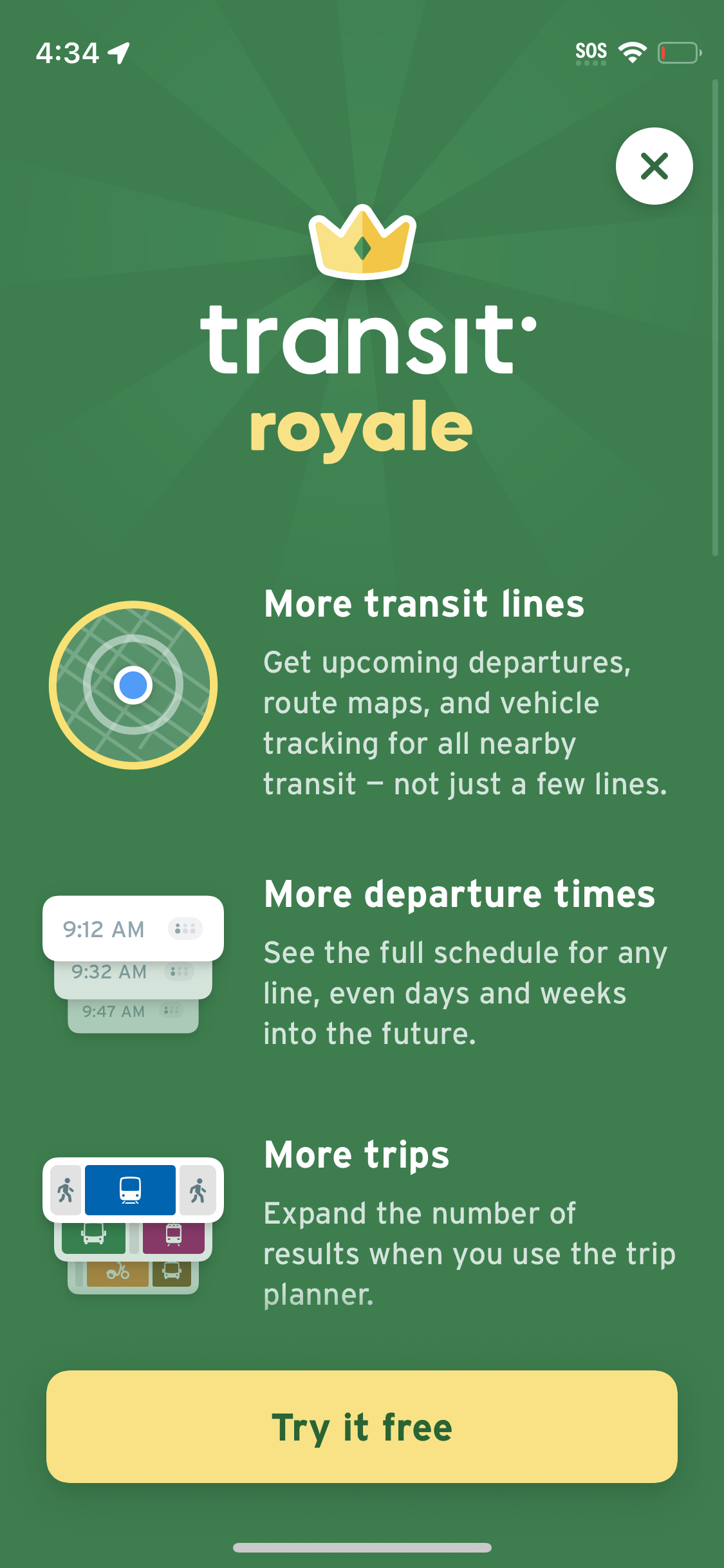Viewport: 724px width, 1568px height.
Task: Dismiss the Transit Royale promo
Action: coord(654,165)
